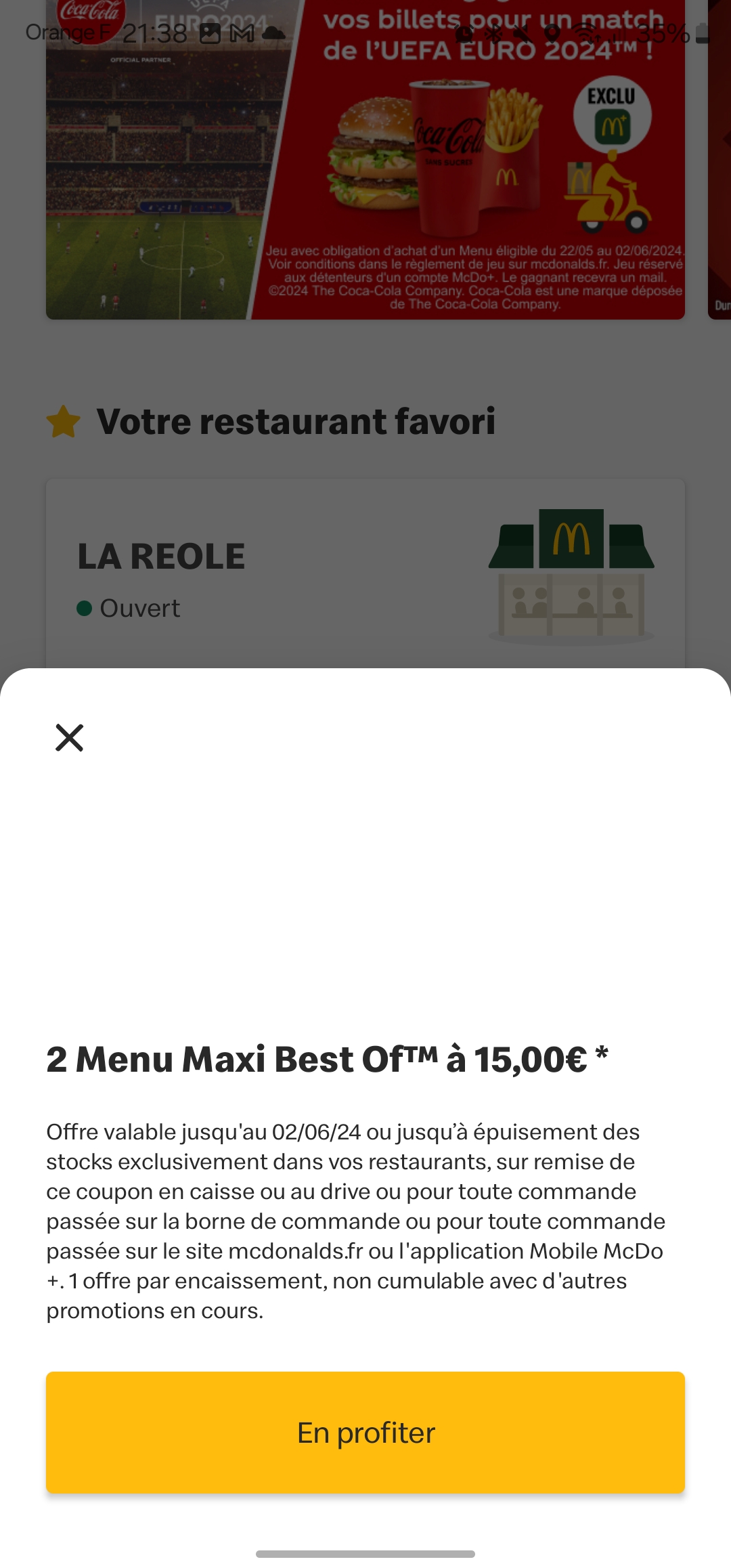Close the offer bottom sheet

pyautogui.click(x=69, y=737)
